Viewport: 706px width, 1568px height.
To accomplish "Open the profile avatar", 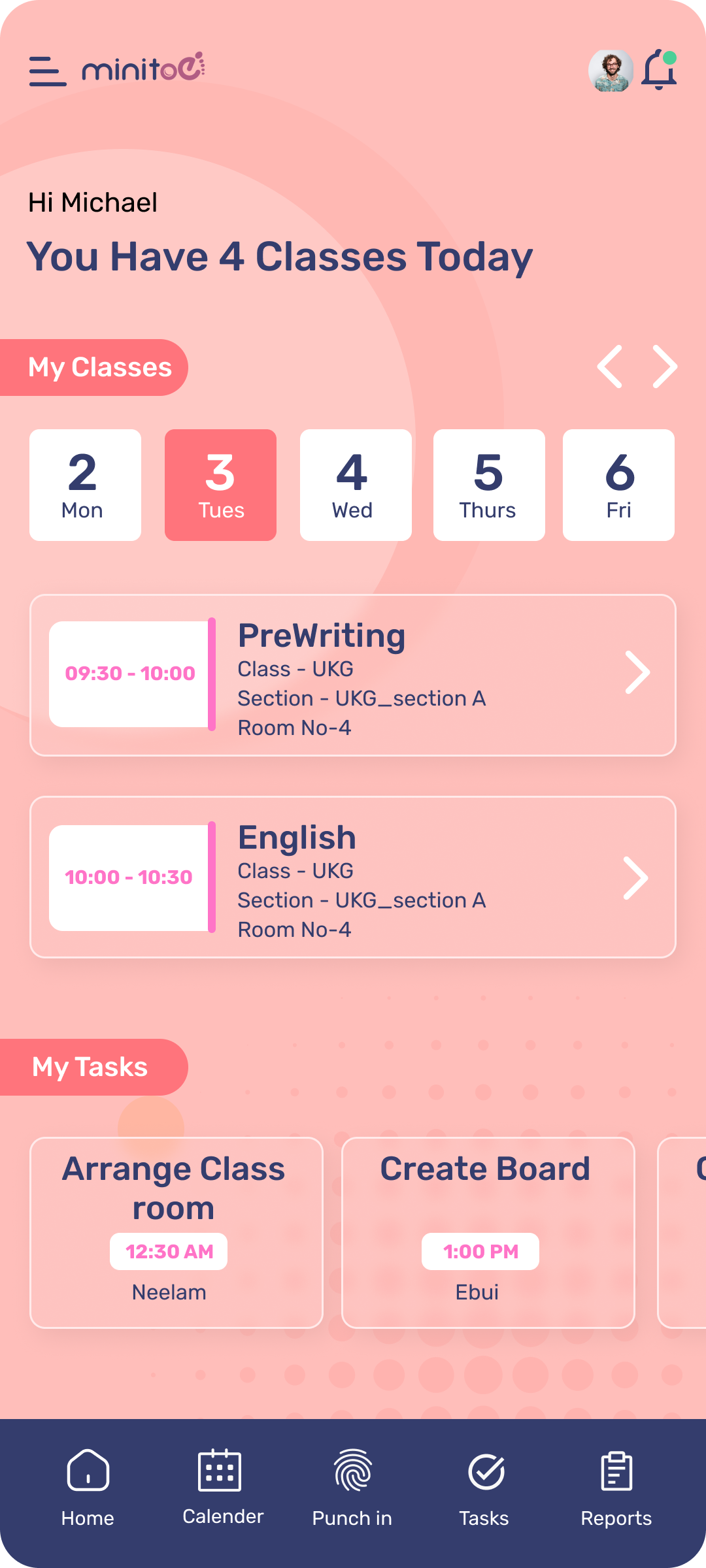I will [x=611, y=71].
